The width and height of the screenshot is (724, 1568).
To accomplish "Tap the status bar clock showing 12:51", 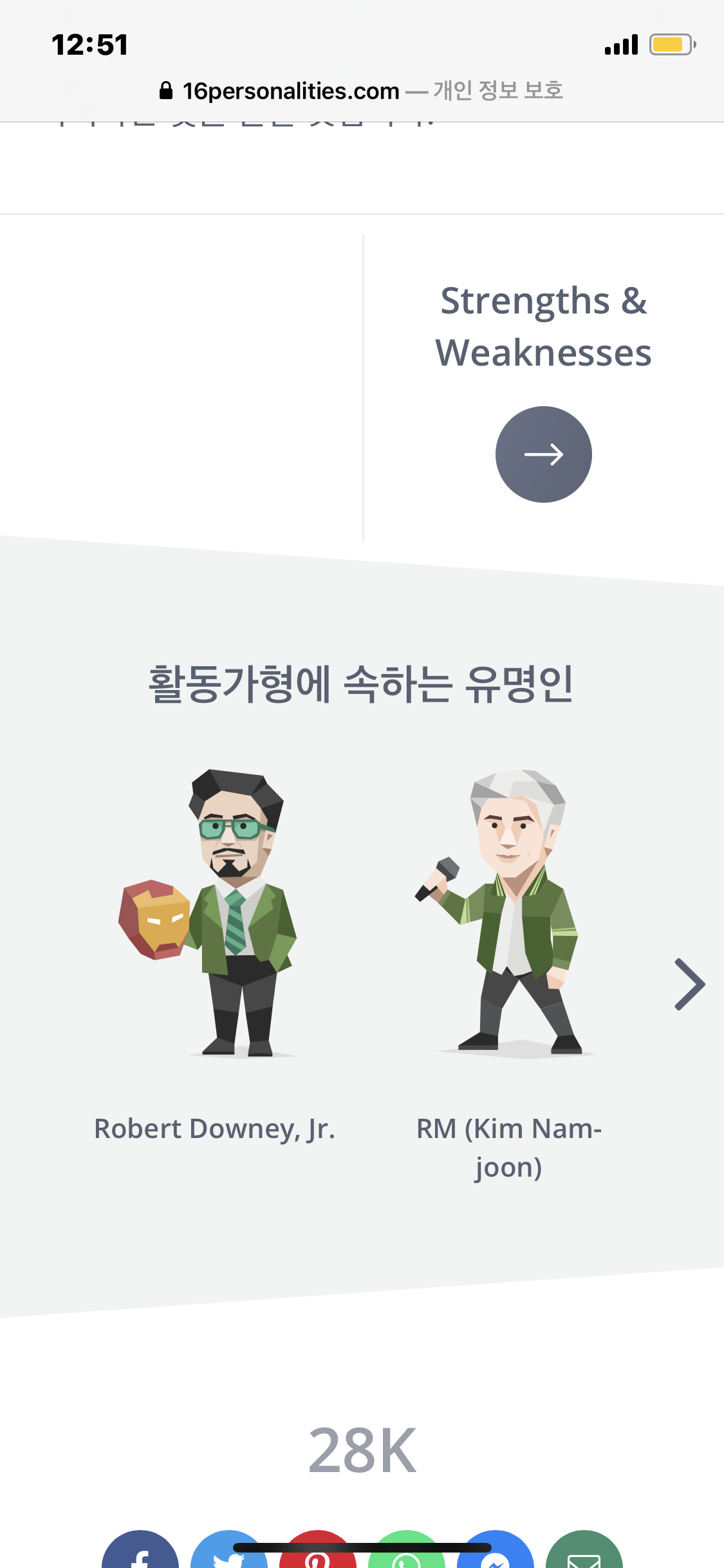I will tap(90, 44).
